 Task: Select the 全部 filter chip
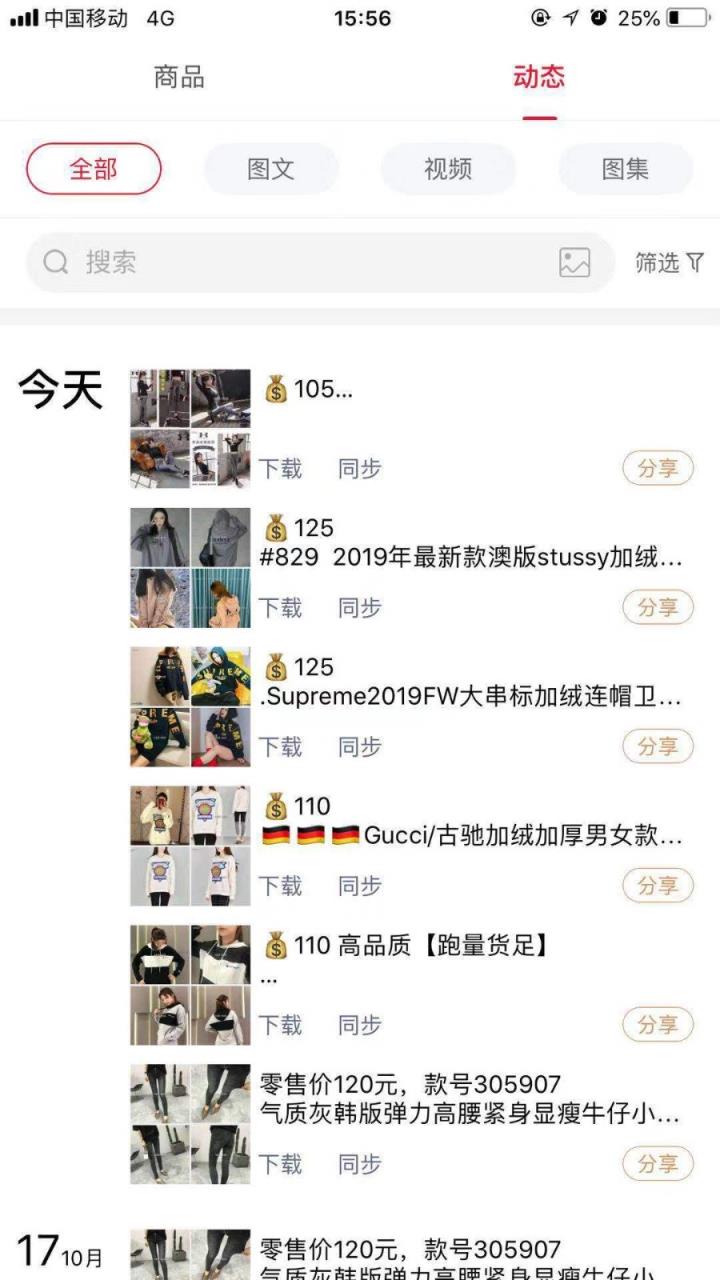(x=92, y=168)
